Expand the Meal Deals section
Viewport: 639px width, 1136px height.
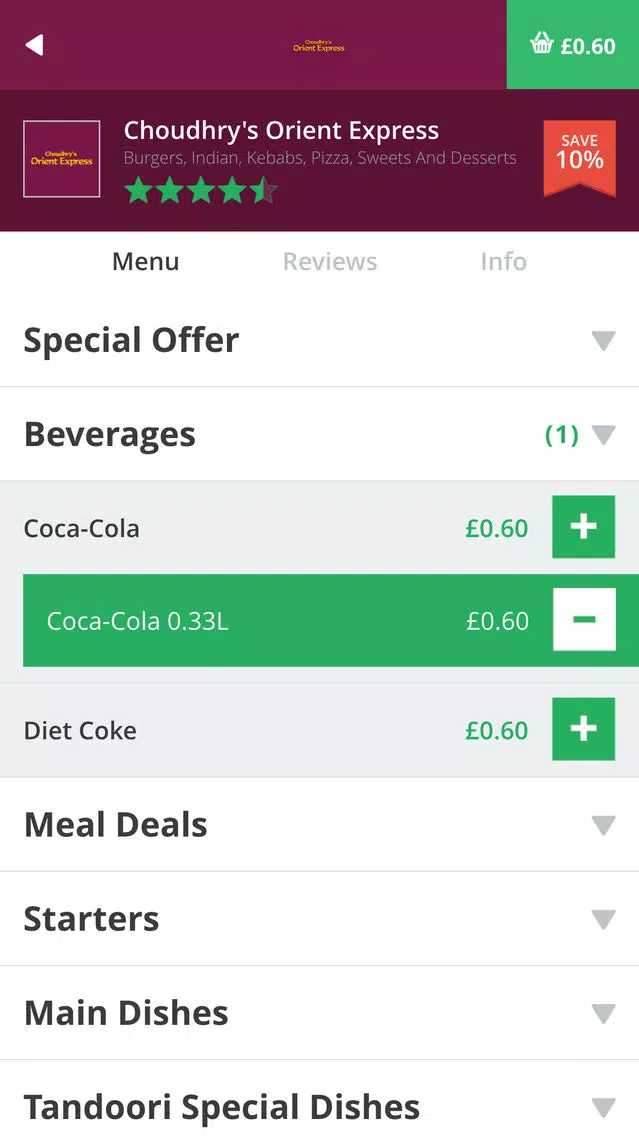pyautogui.click(x=320, y=824)
